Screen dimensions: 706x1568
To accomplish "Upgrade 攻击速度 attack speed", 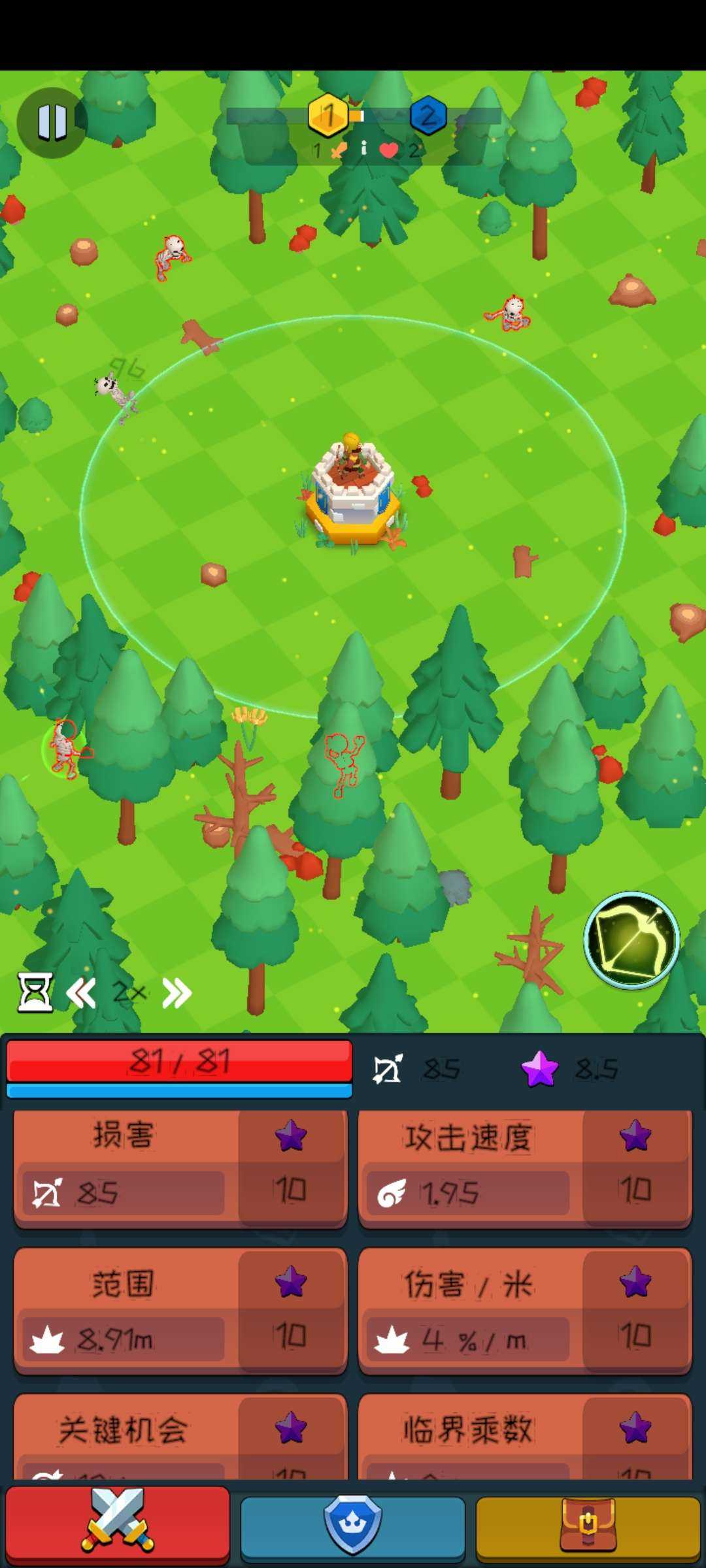I will point(635,1168).
